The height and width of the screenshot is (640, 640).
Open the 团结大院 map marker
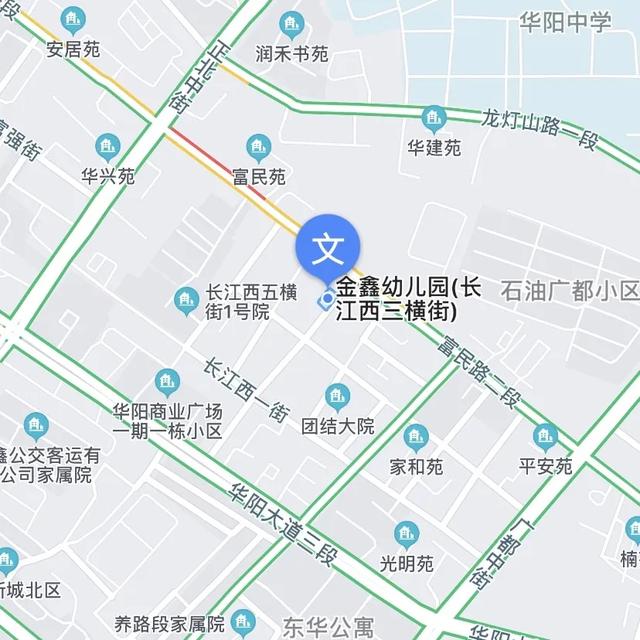point(337,397)
